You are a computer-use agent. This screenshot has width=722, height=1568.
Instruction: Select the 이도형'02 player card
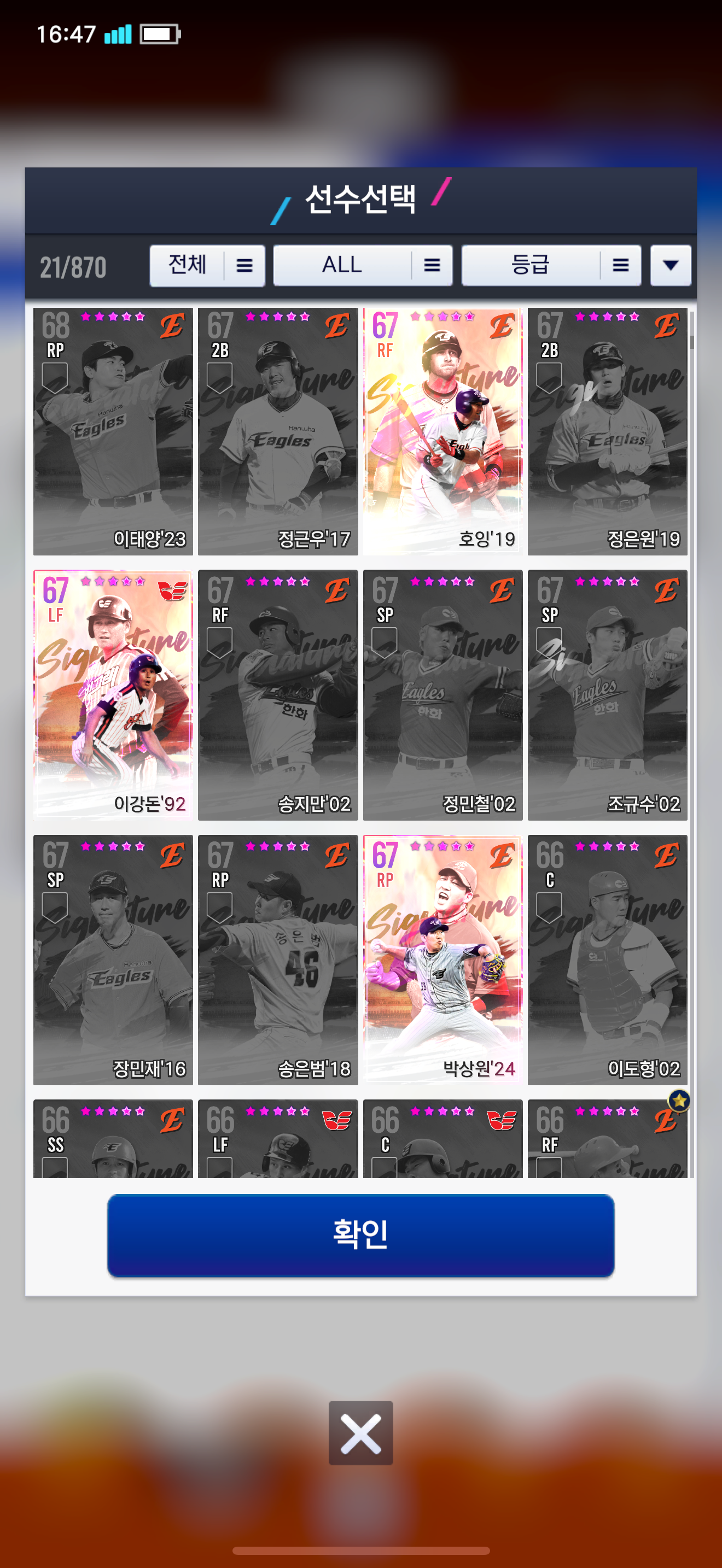pyautogui.click(x=608, y=960)
